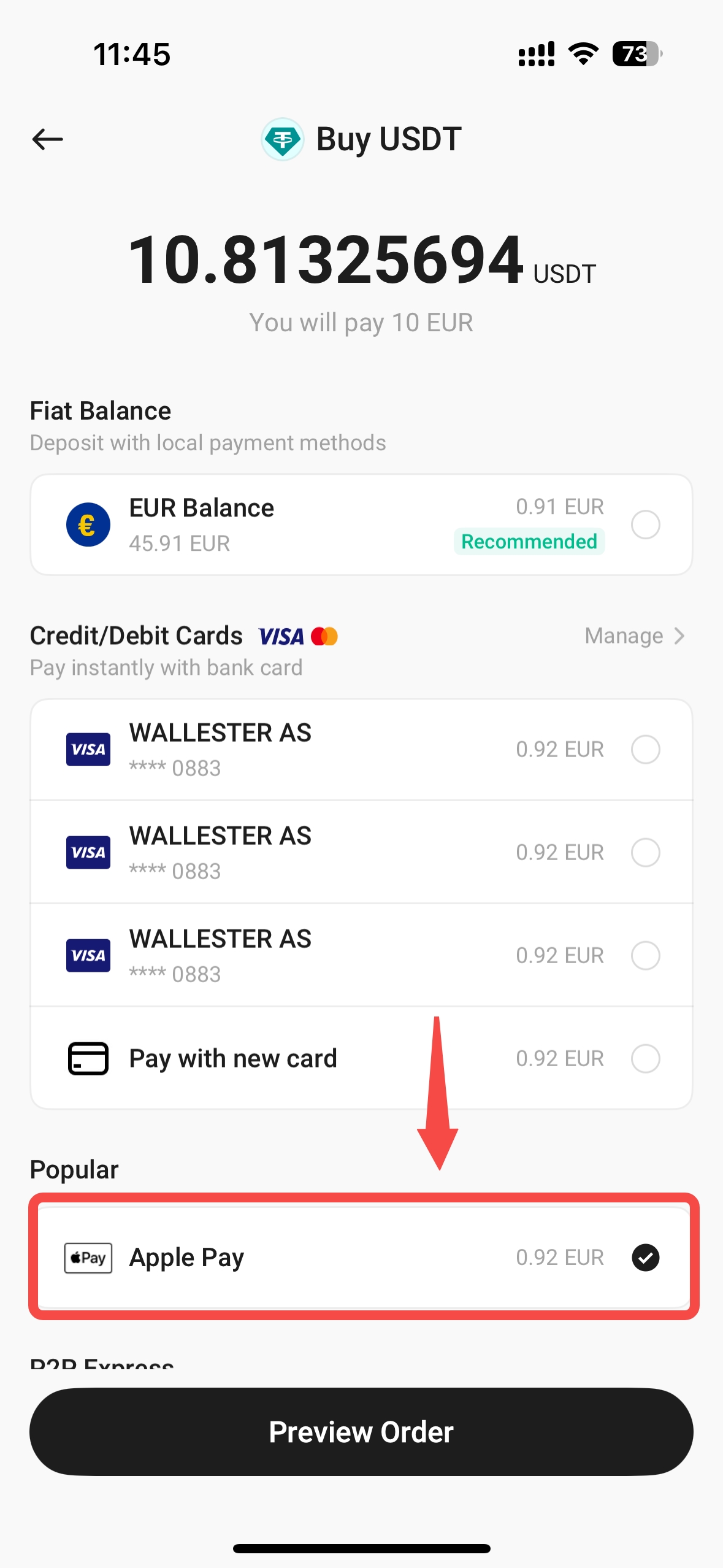Tap the Preview Order button
The height and width of the screenshot is (1568, 723).
coord(361,1432)
